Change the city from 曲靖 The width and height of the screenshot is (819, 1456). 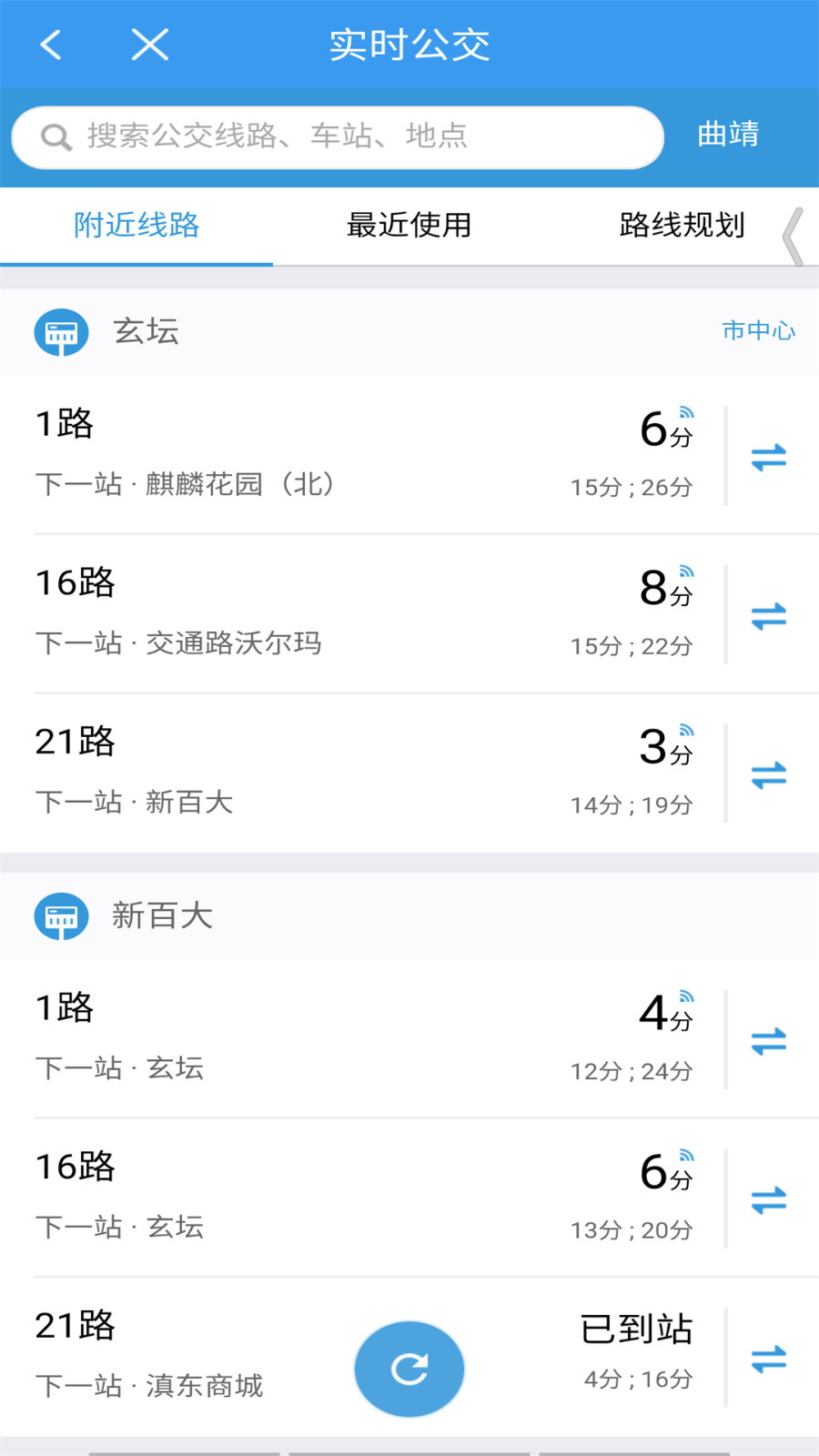coord(728,135)
